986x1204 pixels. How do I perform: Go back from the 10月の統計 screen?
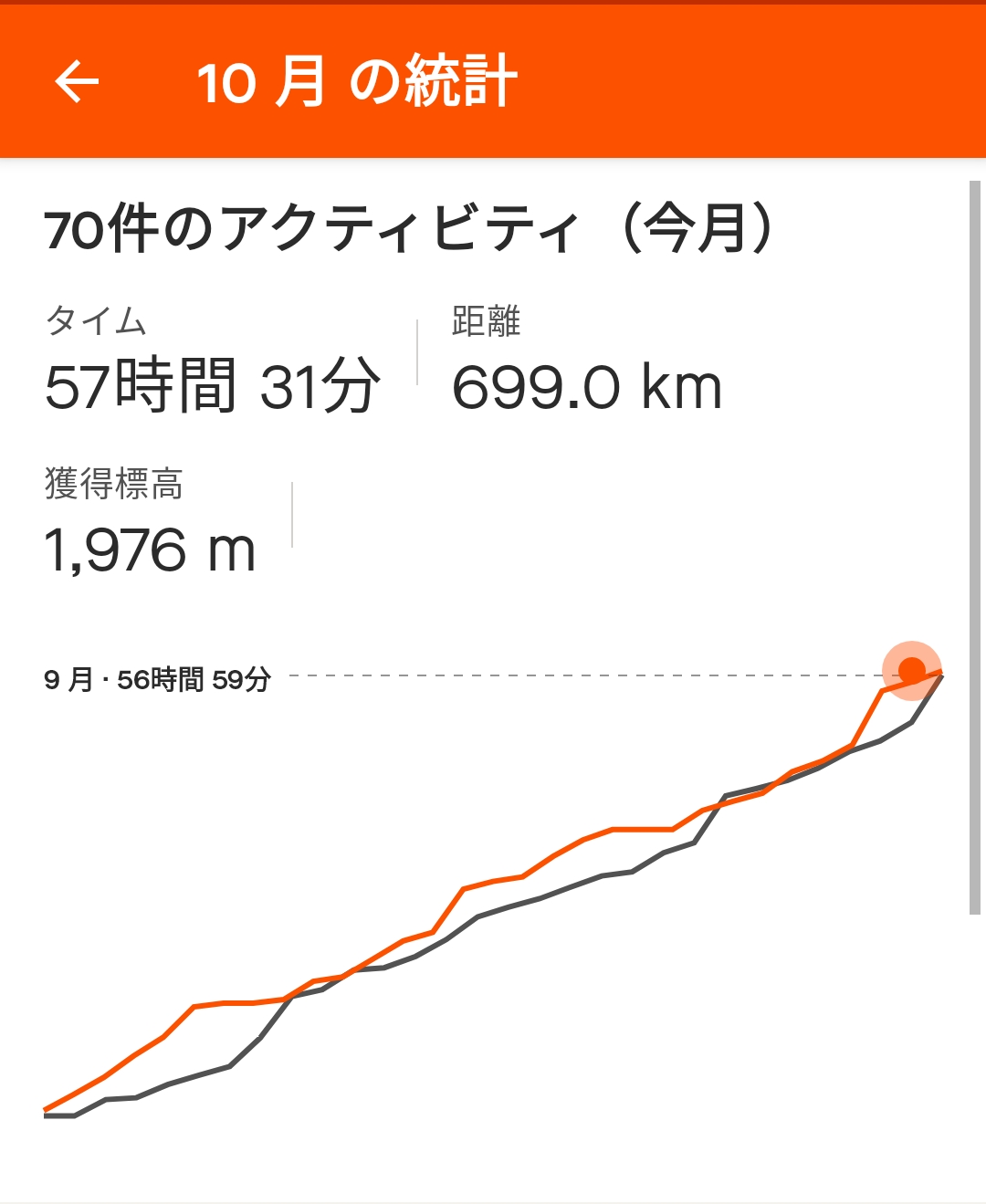coord(77,82)
